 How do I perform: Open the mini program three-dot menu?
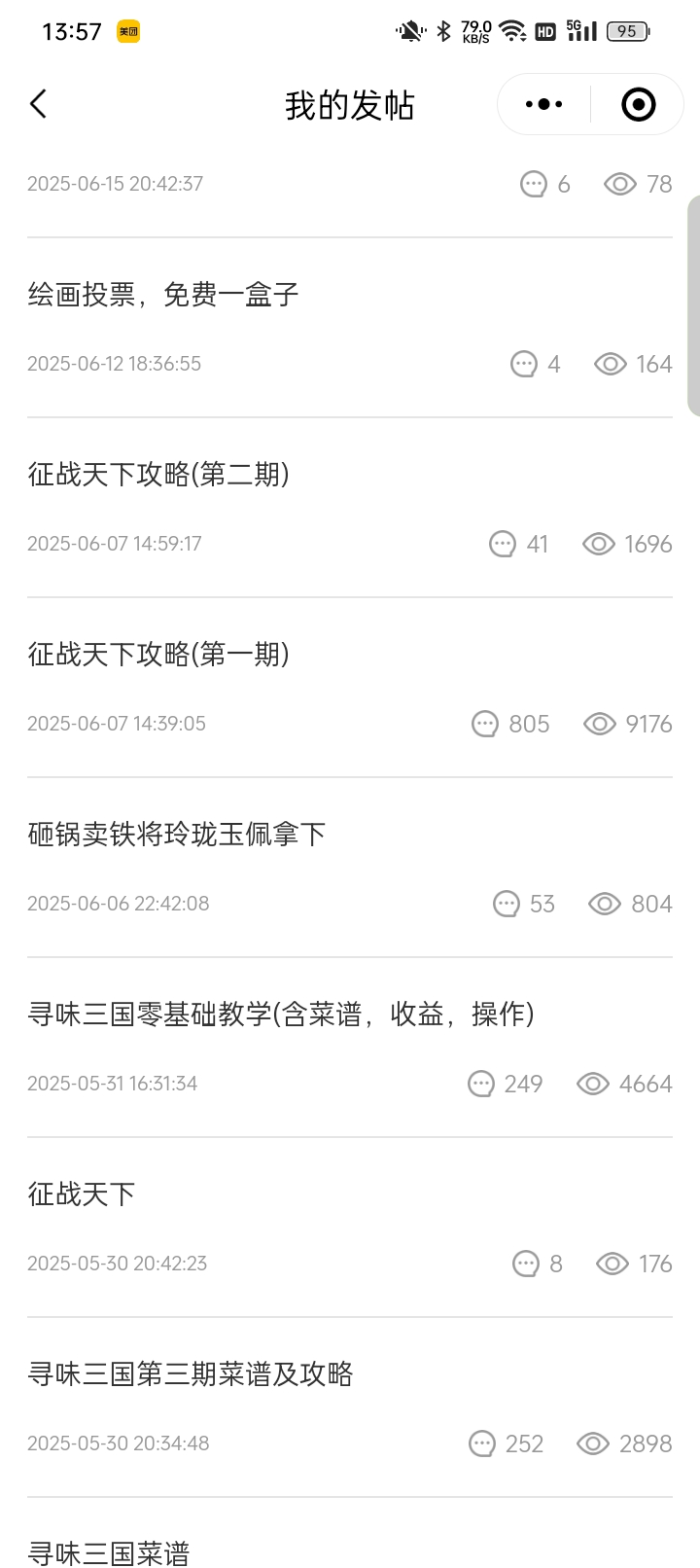point(543,104)
